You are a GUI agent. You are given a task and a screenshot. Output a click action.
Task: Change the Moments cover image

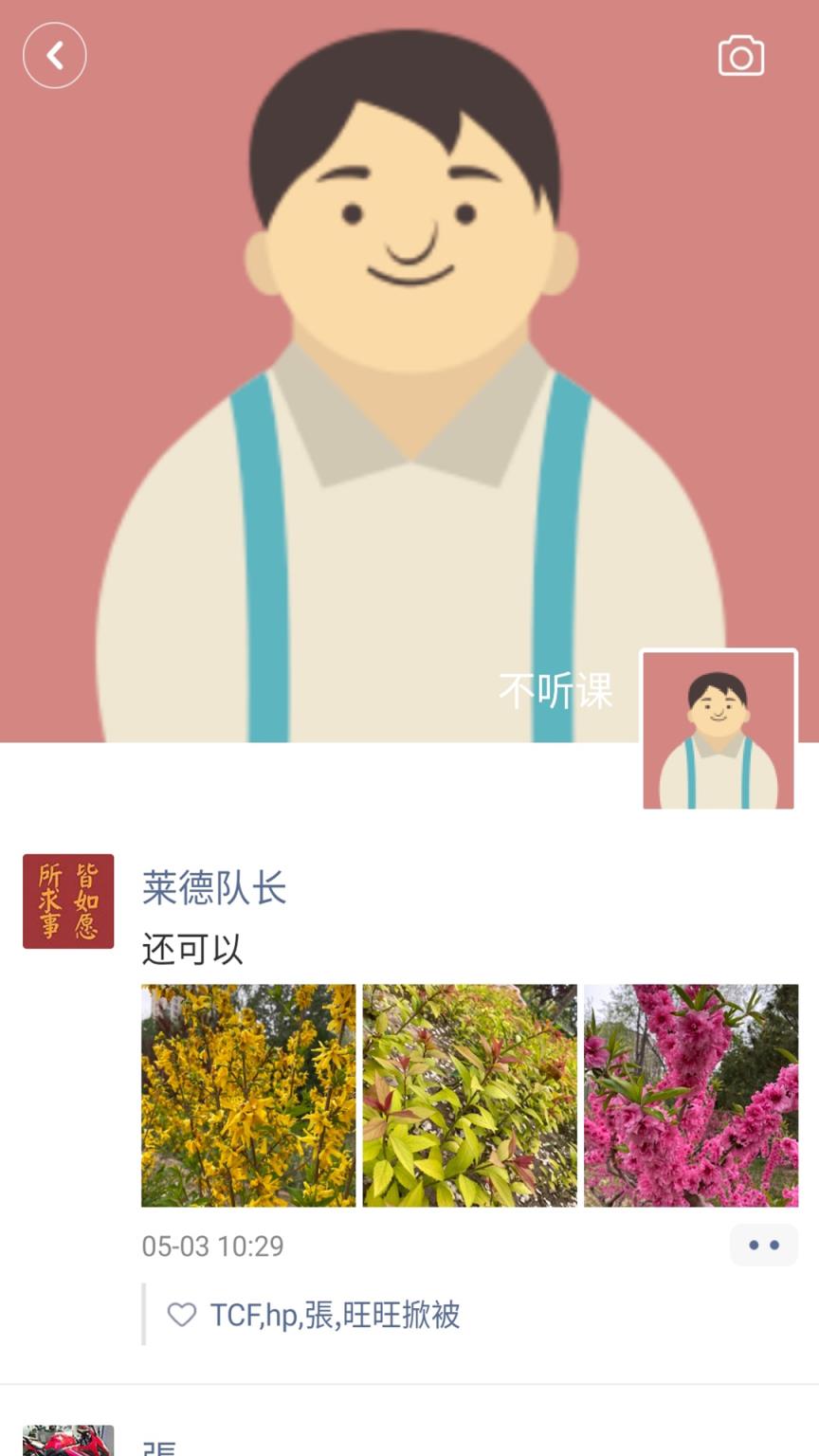408,379
